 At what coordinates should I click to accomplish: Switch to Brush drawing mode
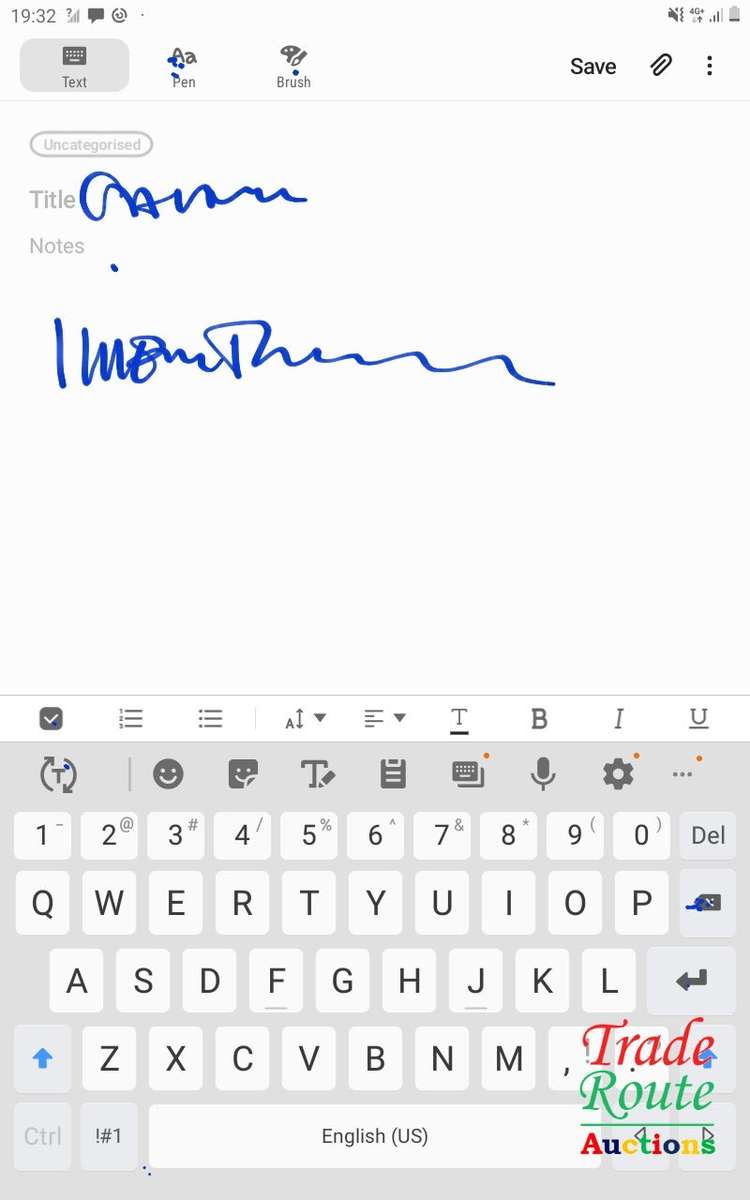pyautogui.click(x=293, y=67)
